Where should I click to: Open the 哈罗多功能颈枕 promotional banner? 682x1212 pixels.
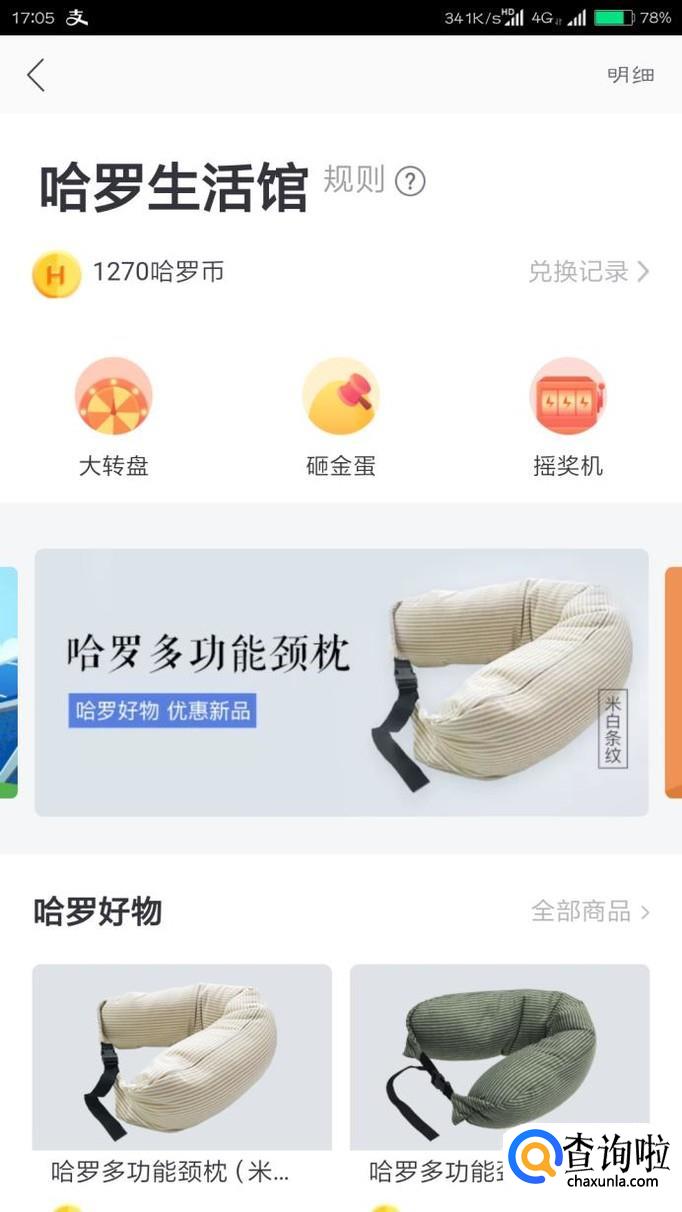pyautogui.click(x=341, y=682)
